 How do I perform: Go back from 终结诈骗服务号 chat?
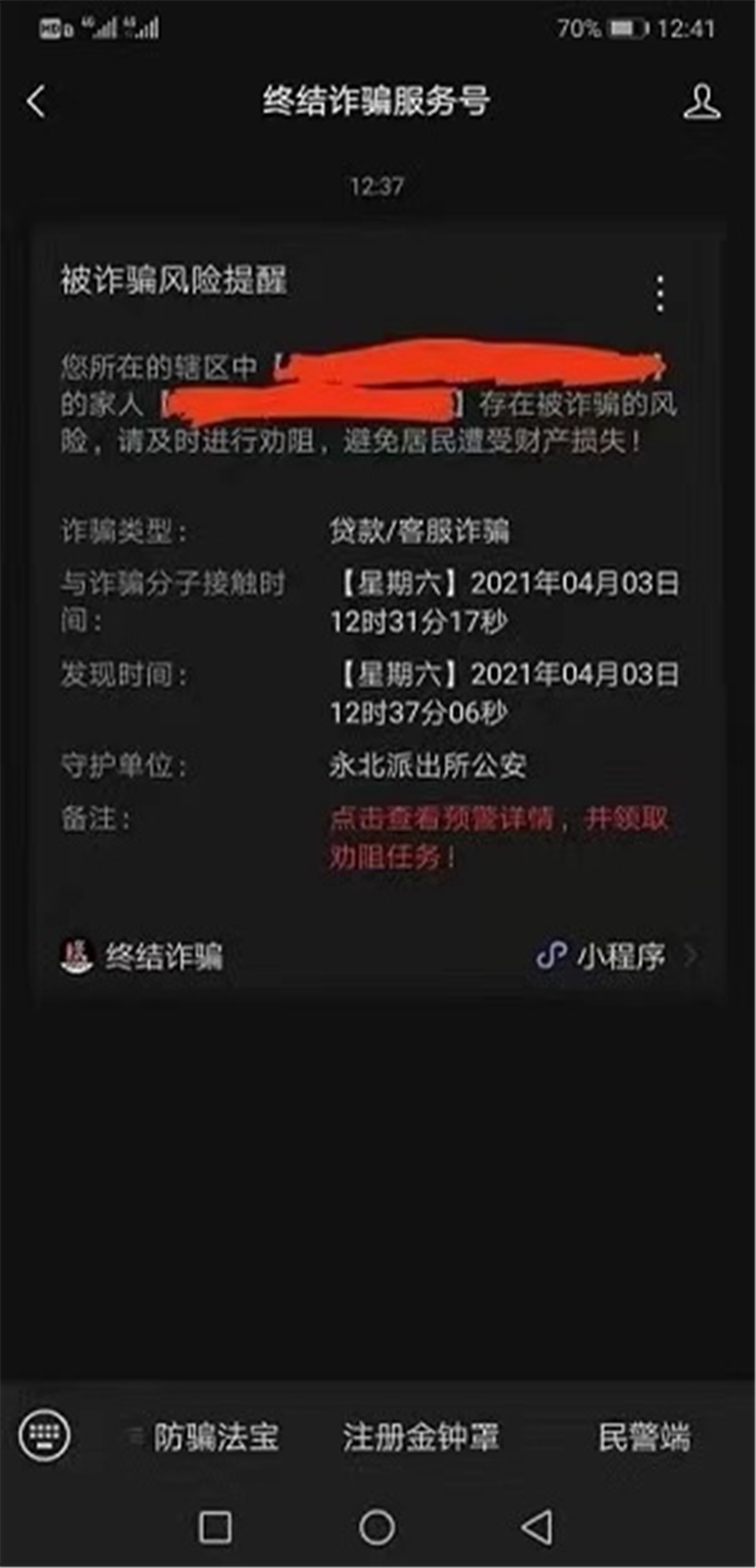click(x=36, y=101)
